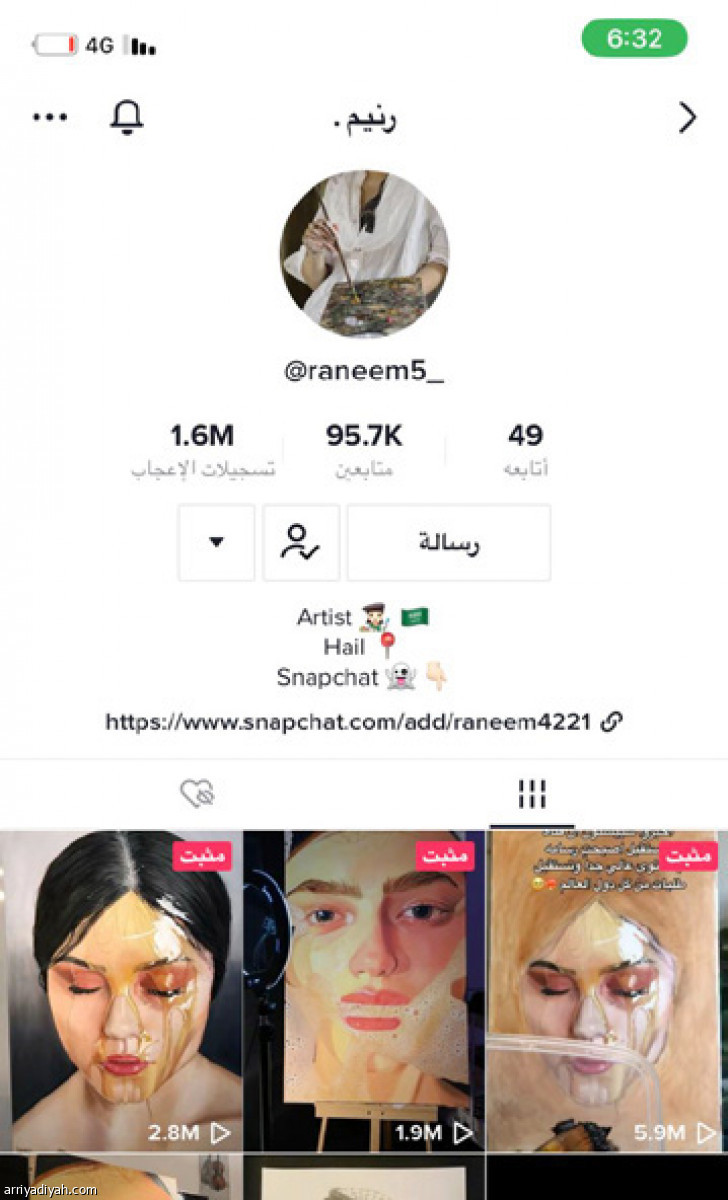The height and width of the screenshot is (1200, 728).
Task: Open pinned video with 1.9M views
Action: click(364, 990)
